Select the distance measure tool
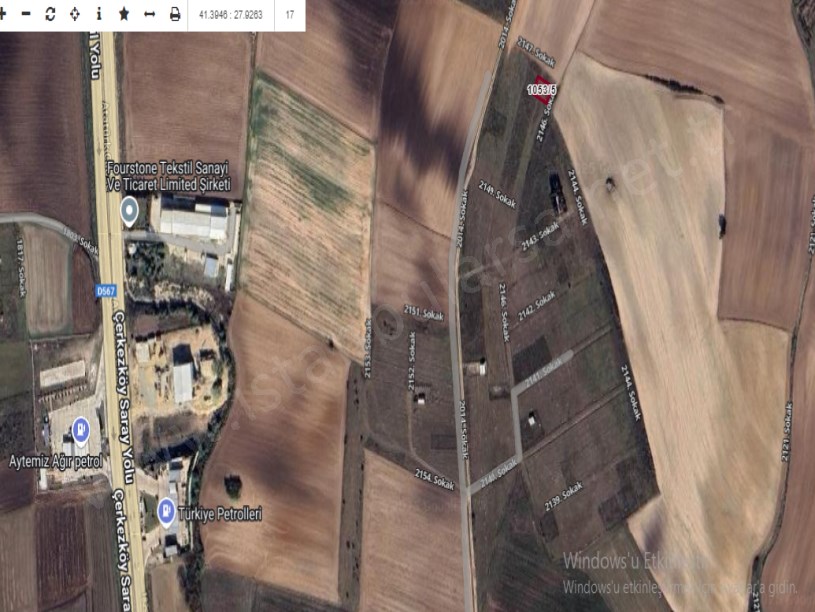The width and height of the screenshot is (815, 612). point(149,15)
